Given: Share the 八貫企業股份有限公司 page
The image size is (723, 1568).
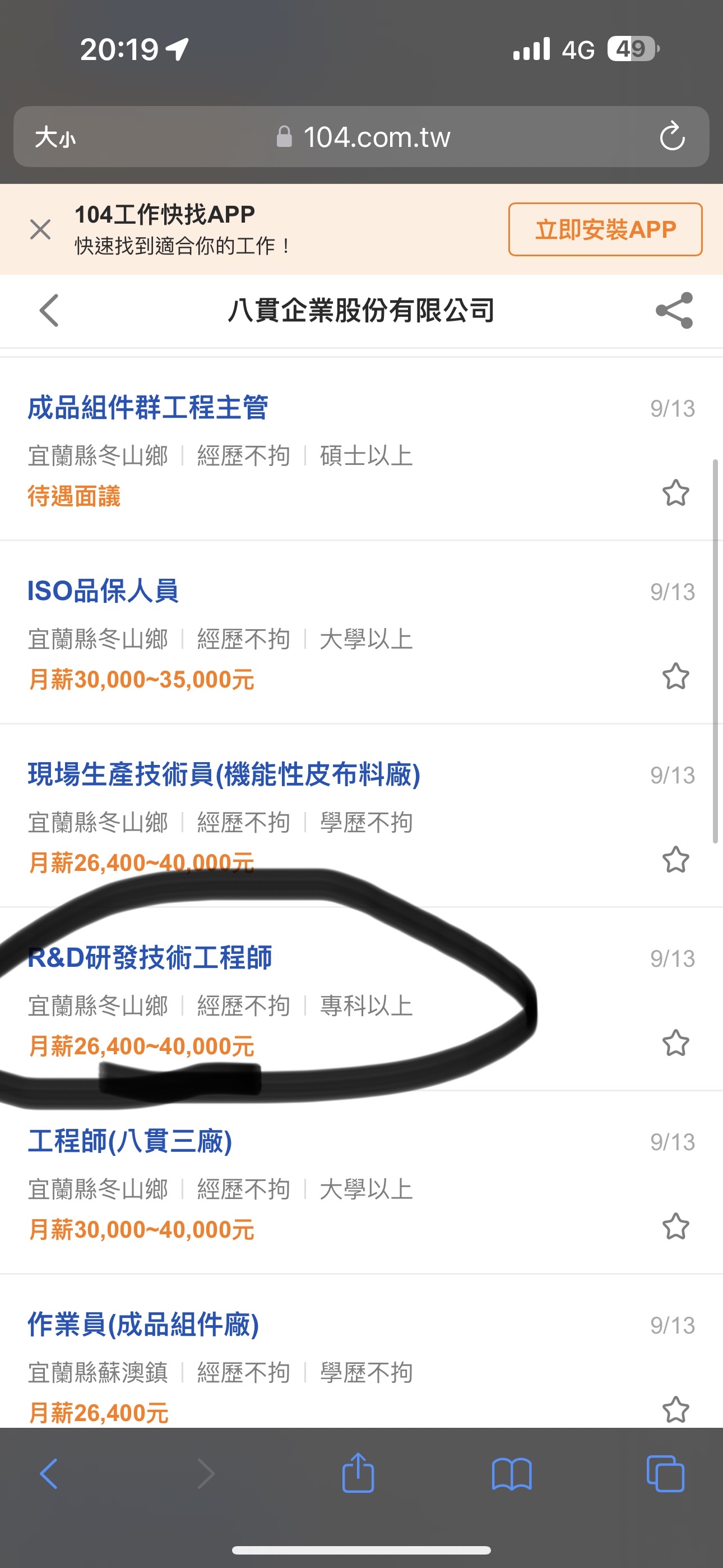Looking at the screenshot, I should [674, 311].
